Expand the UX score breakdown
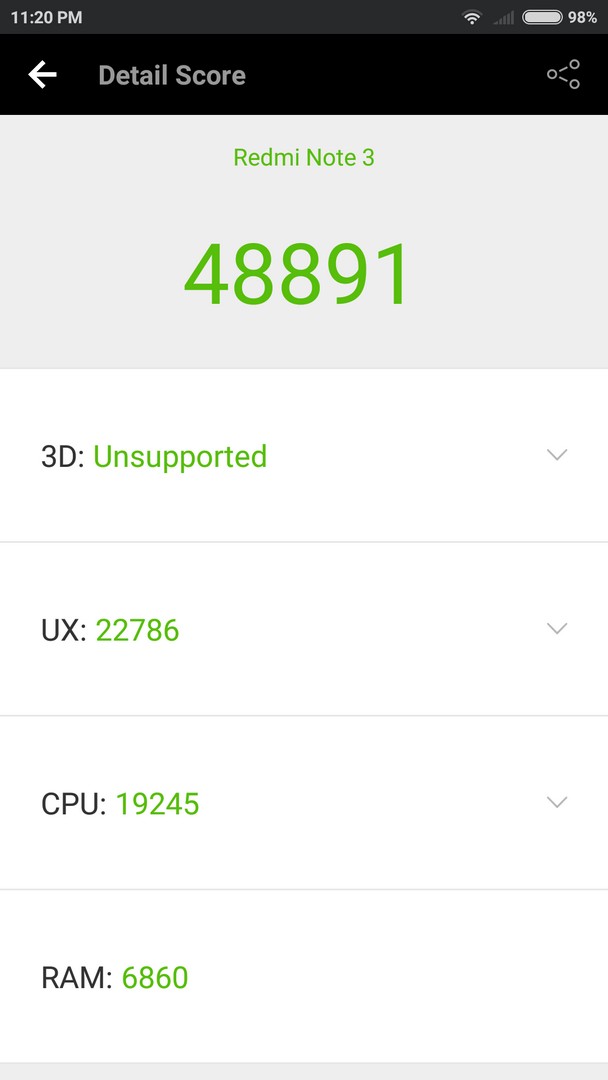Image resolution: width=608 pixels, height=1080 pixels. tap(557, 629)
